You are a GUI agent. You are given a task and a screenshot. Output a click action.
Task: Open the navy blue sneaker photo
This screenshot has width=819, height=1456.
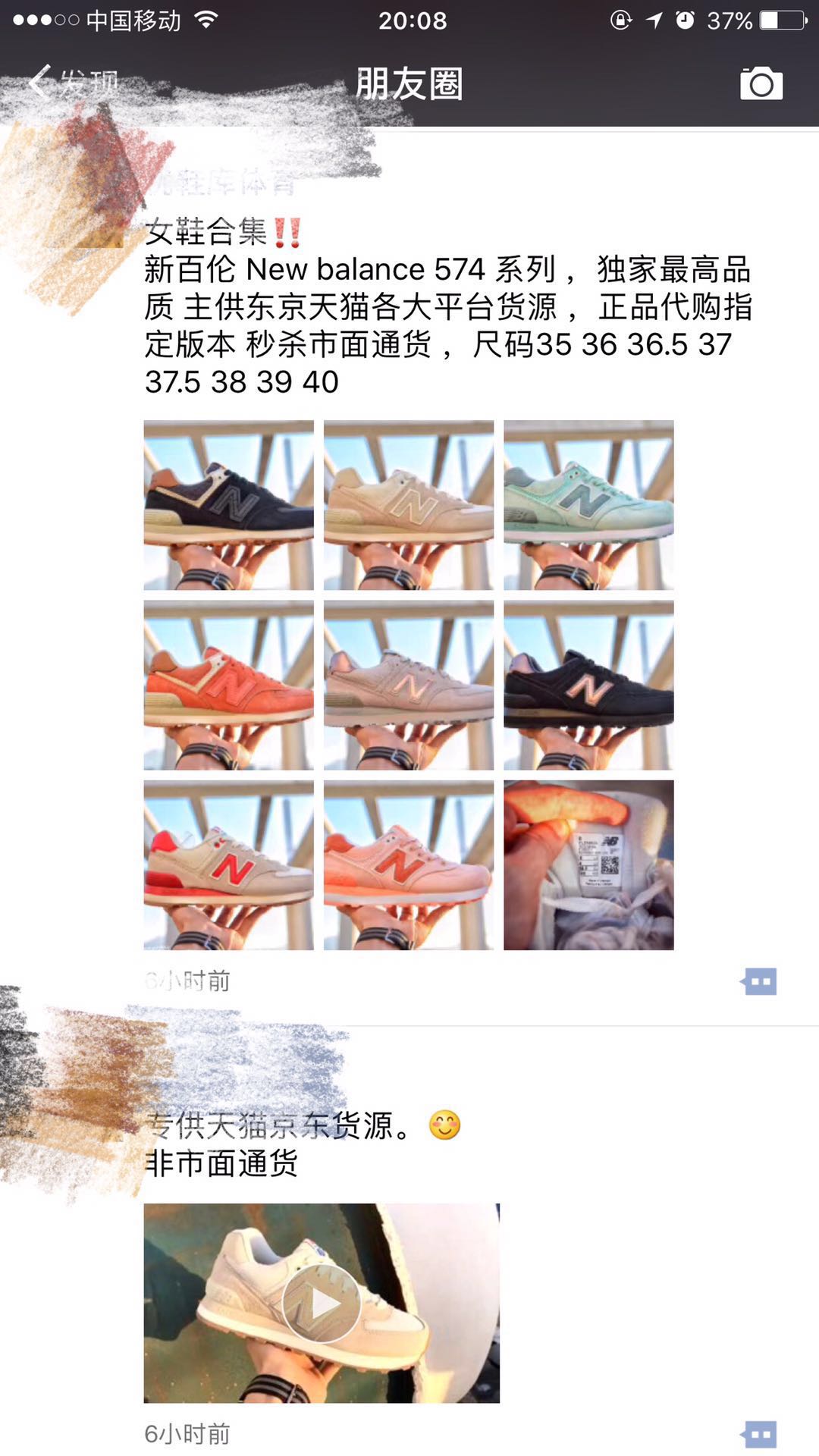(228, 505)
